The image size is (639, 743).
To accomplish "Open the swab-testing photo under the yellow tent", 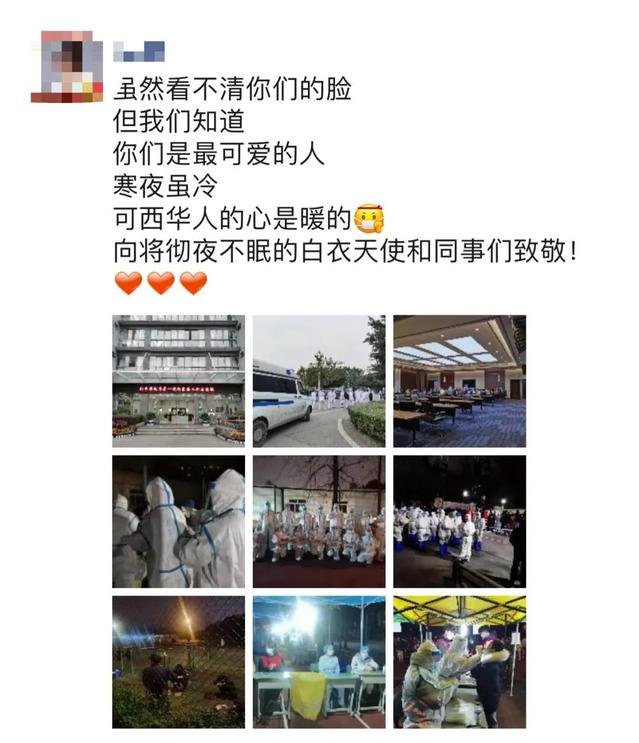I will [459, 661].
